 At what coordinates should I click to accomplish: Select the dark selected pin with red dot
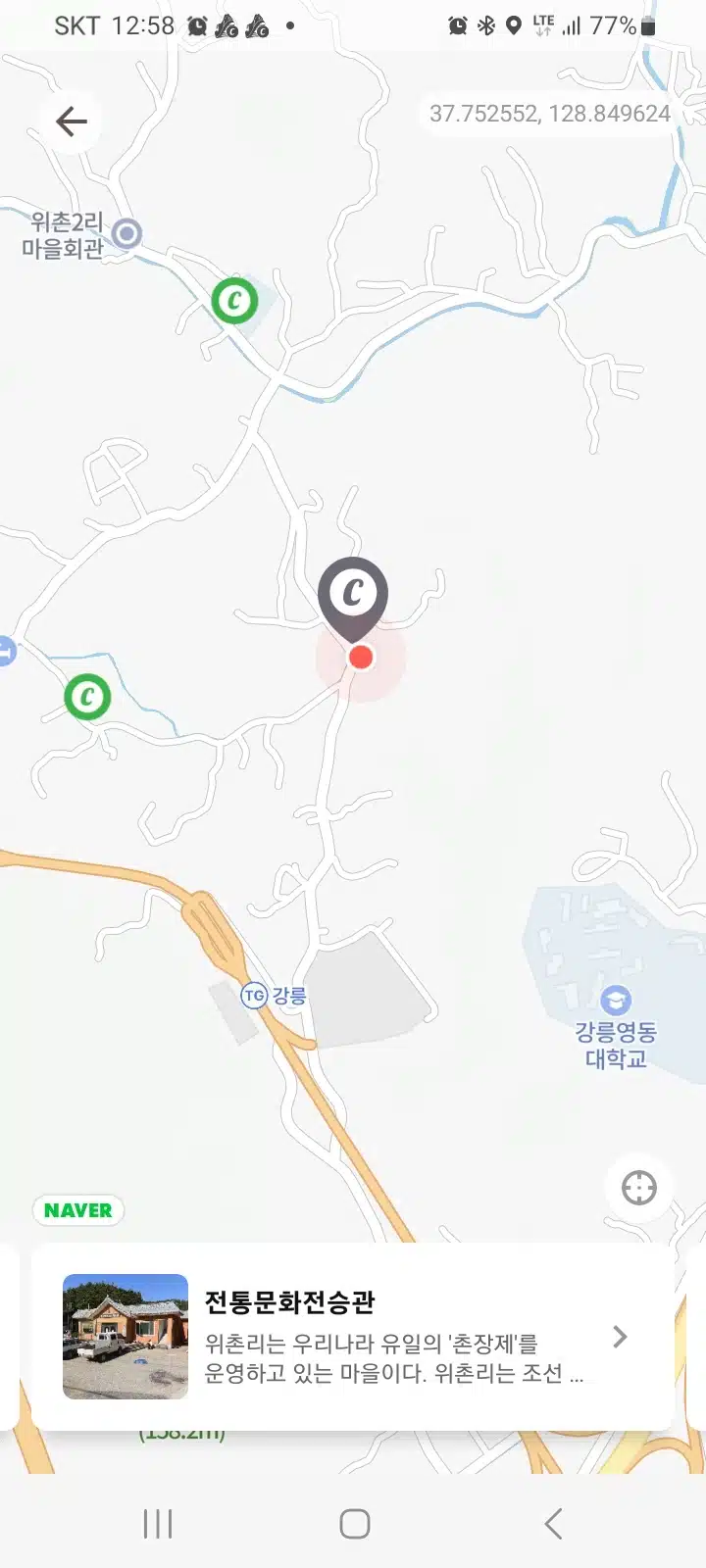pos(353,601)
